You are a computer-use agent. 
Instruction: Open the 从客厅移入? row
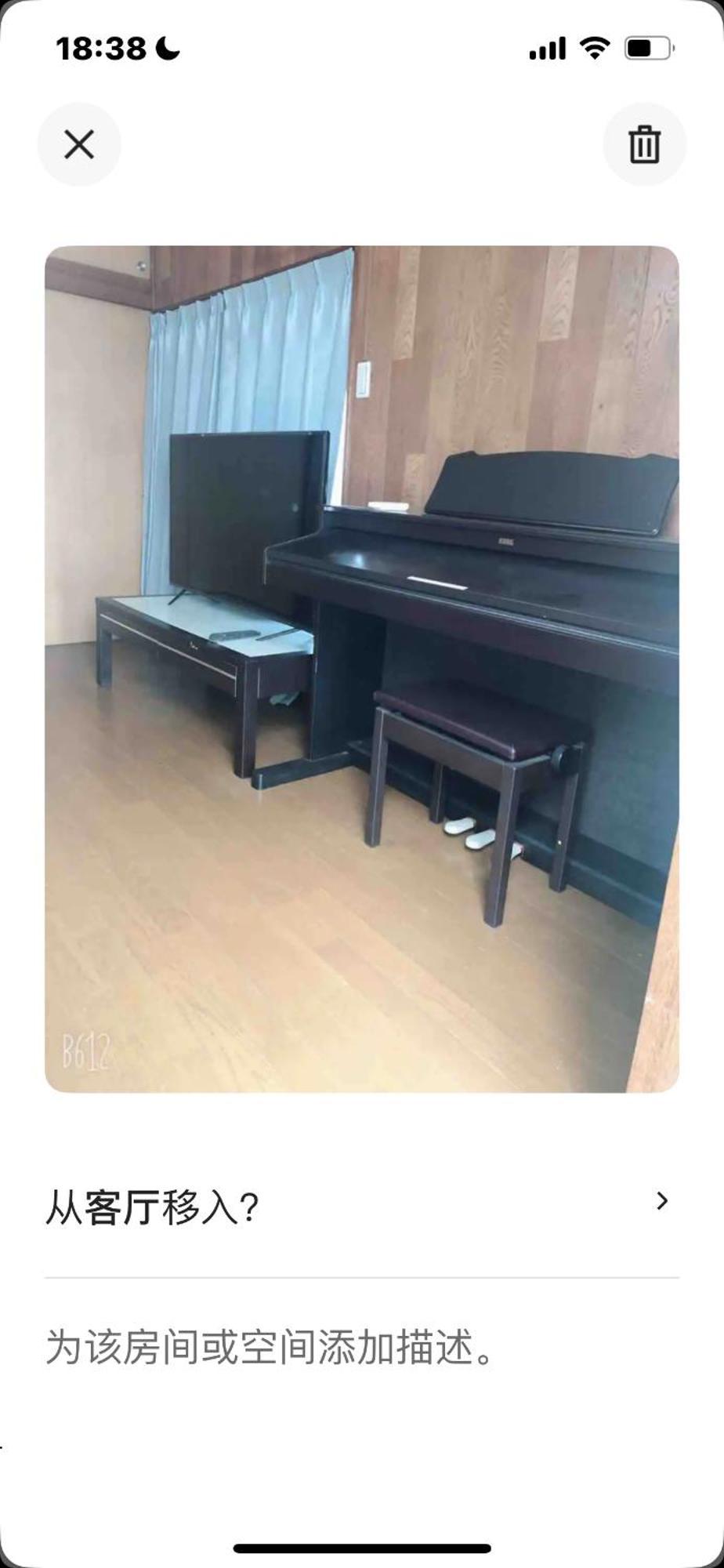(361, 1208)
